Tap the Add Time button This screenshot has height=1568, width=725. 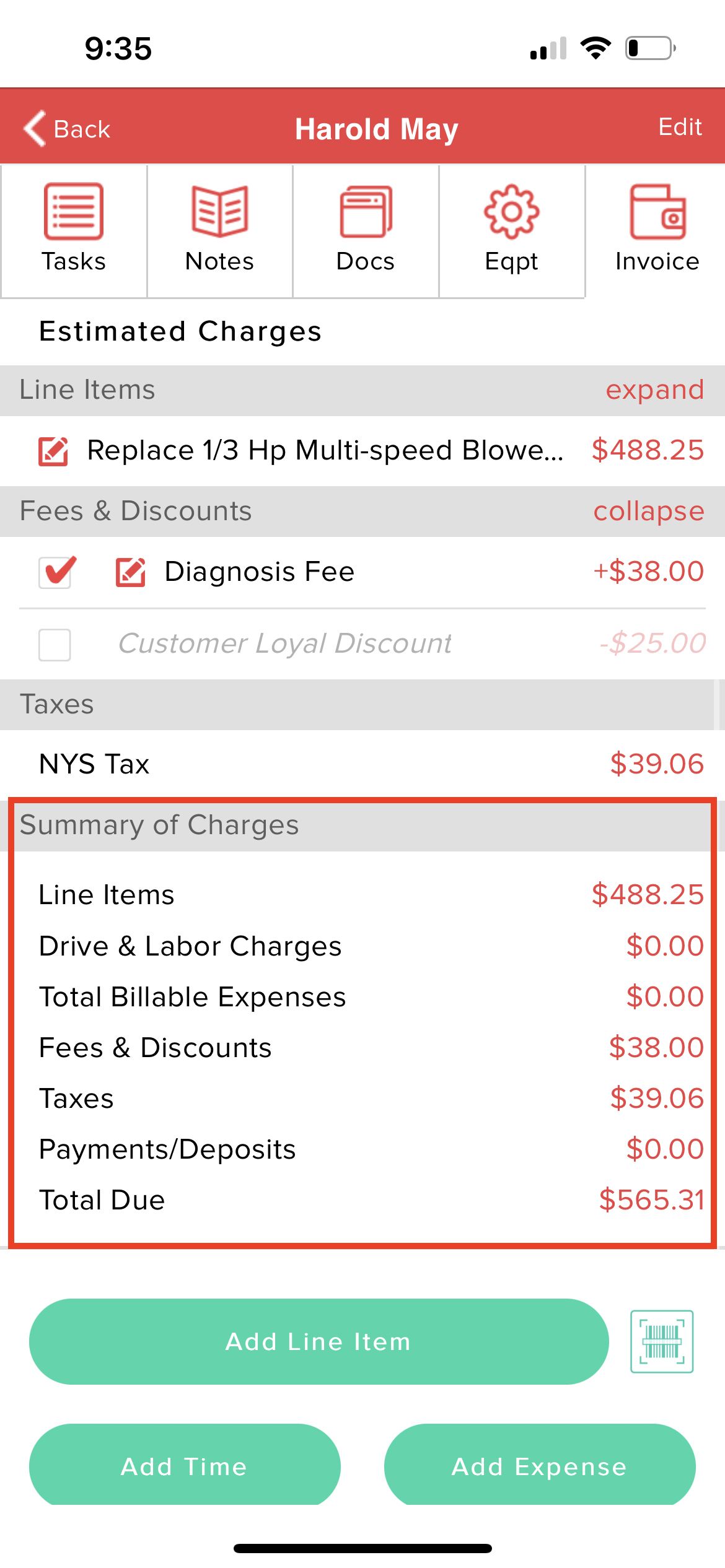click(x=185, y=1467)
